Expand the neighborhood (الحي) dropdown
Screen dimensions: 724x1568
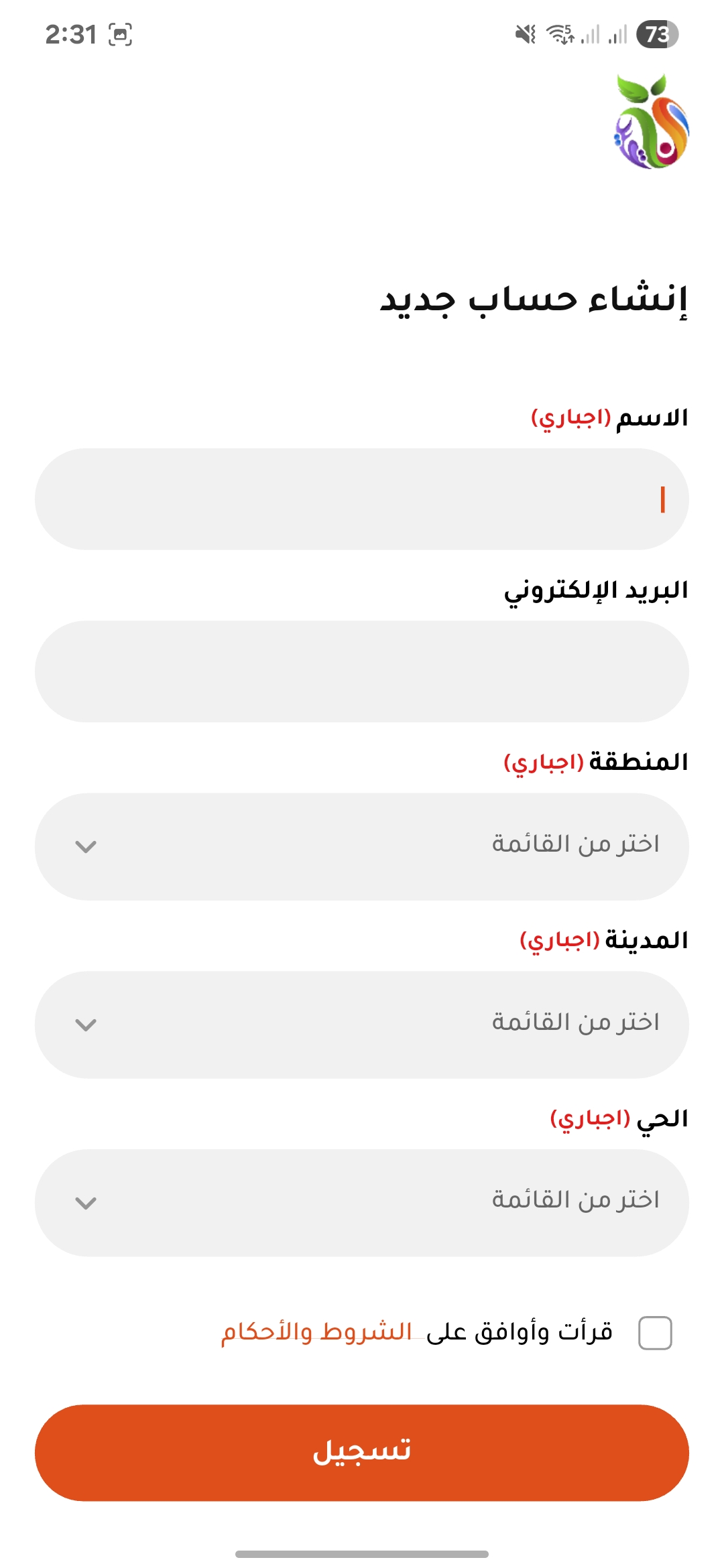362,1203
